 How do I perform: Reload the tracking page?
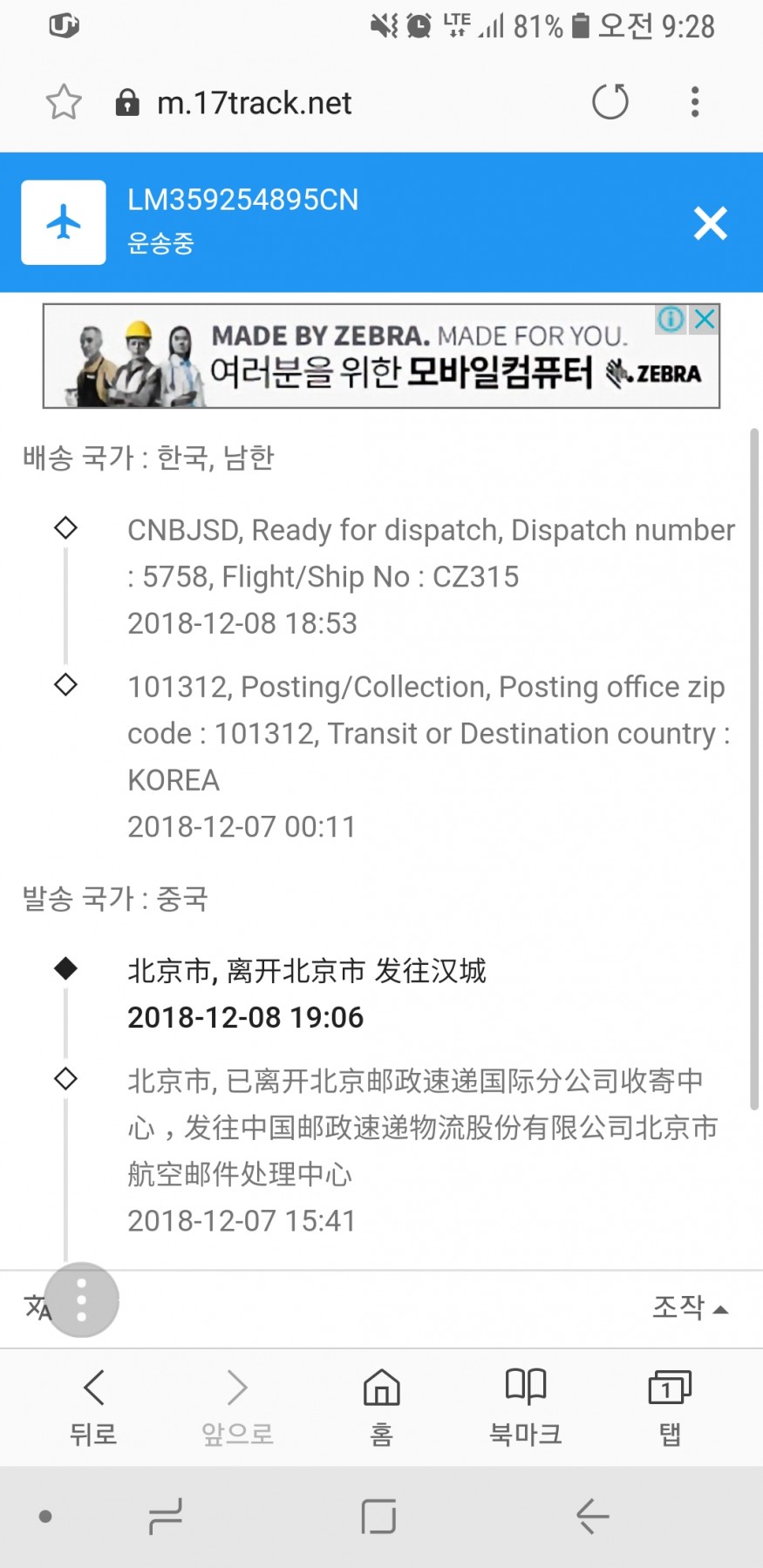[610, 102]
